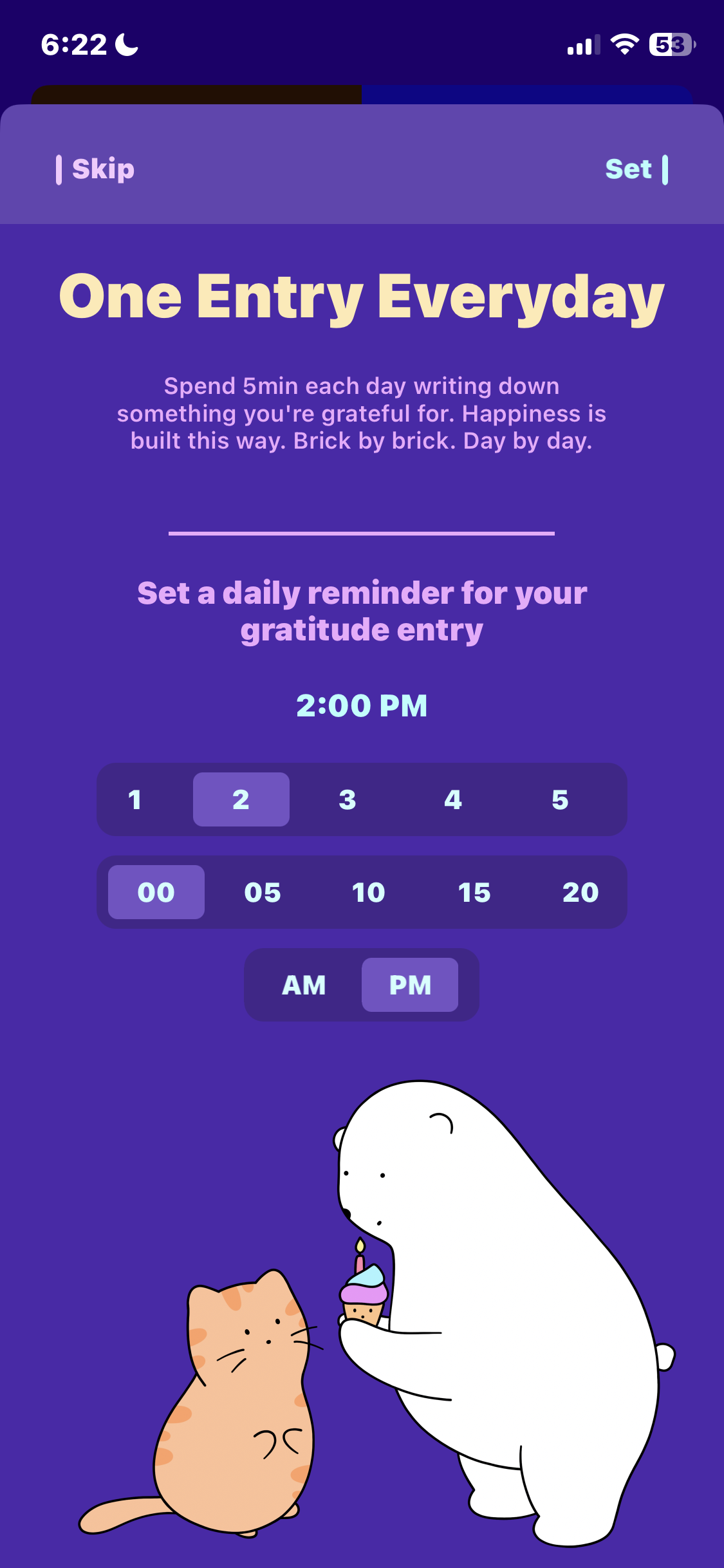
Task: Choose hour 2 in the hour picker
Action: click(x=241, y=799)
